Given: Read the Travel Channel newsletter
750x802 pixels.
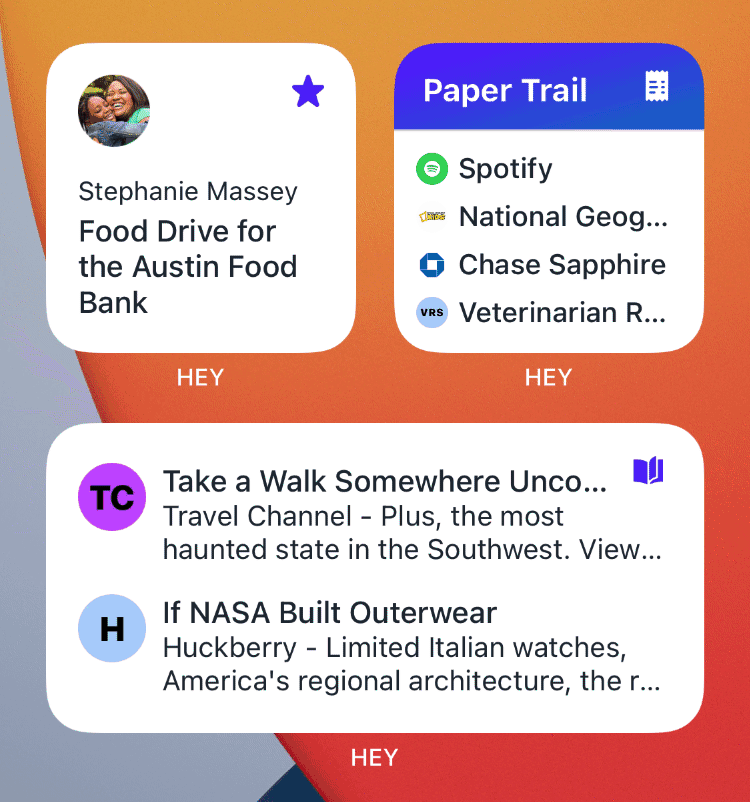Looking at the screenshot, I should point(373,515).
